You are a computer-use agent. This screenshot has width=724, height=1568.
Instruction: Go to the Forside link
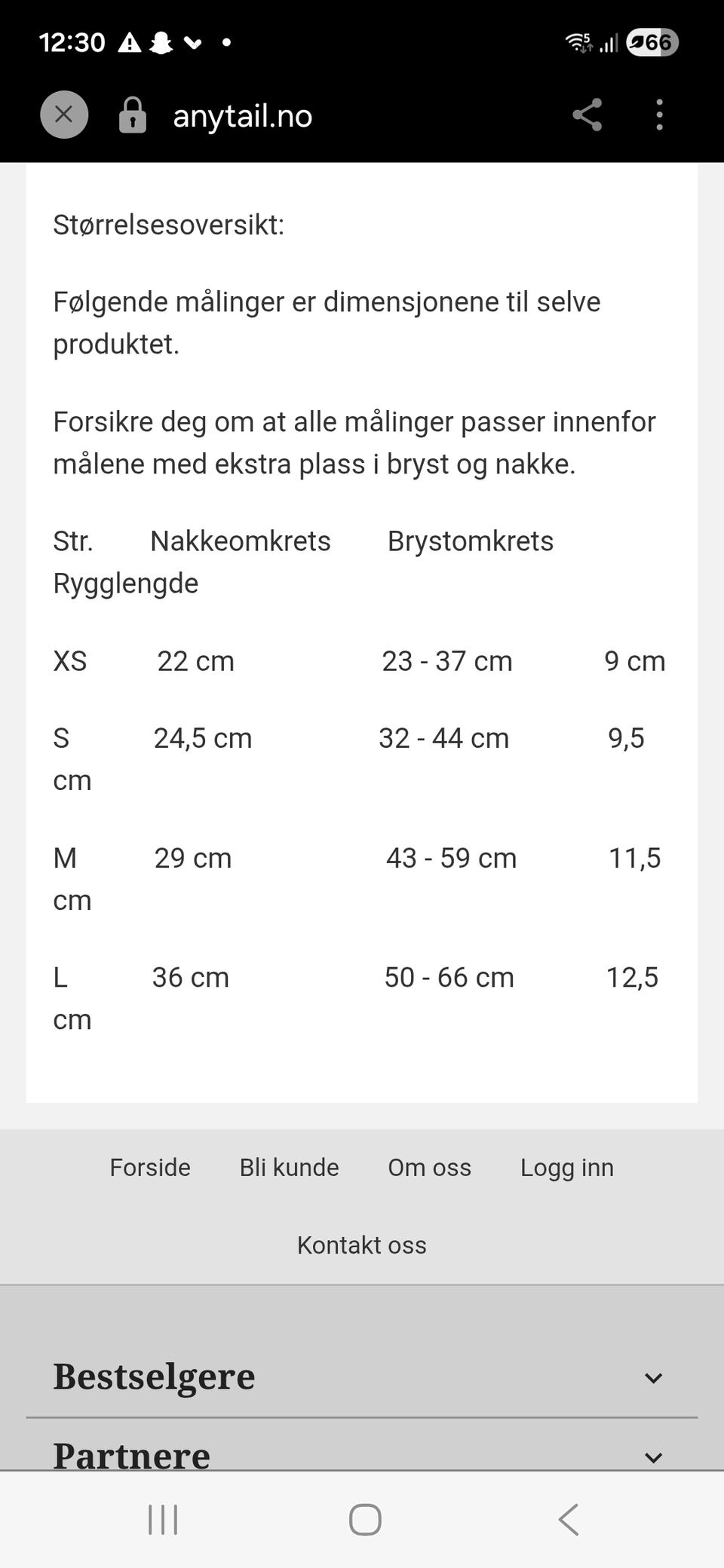[x=150, y=1167]
